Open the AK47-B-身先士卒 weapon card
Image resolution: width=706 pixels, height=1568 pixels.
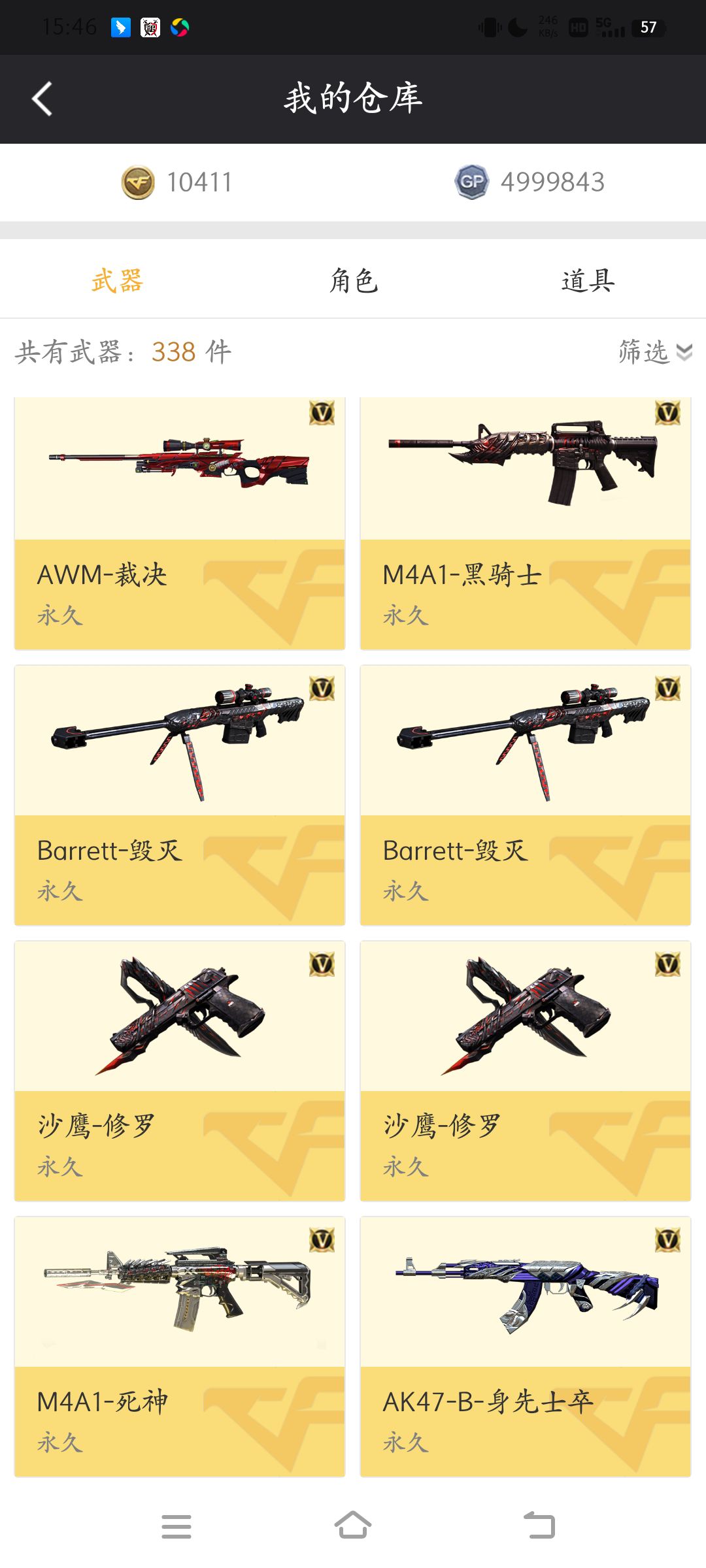(526, 1346)
